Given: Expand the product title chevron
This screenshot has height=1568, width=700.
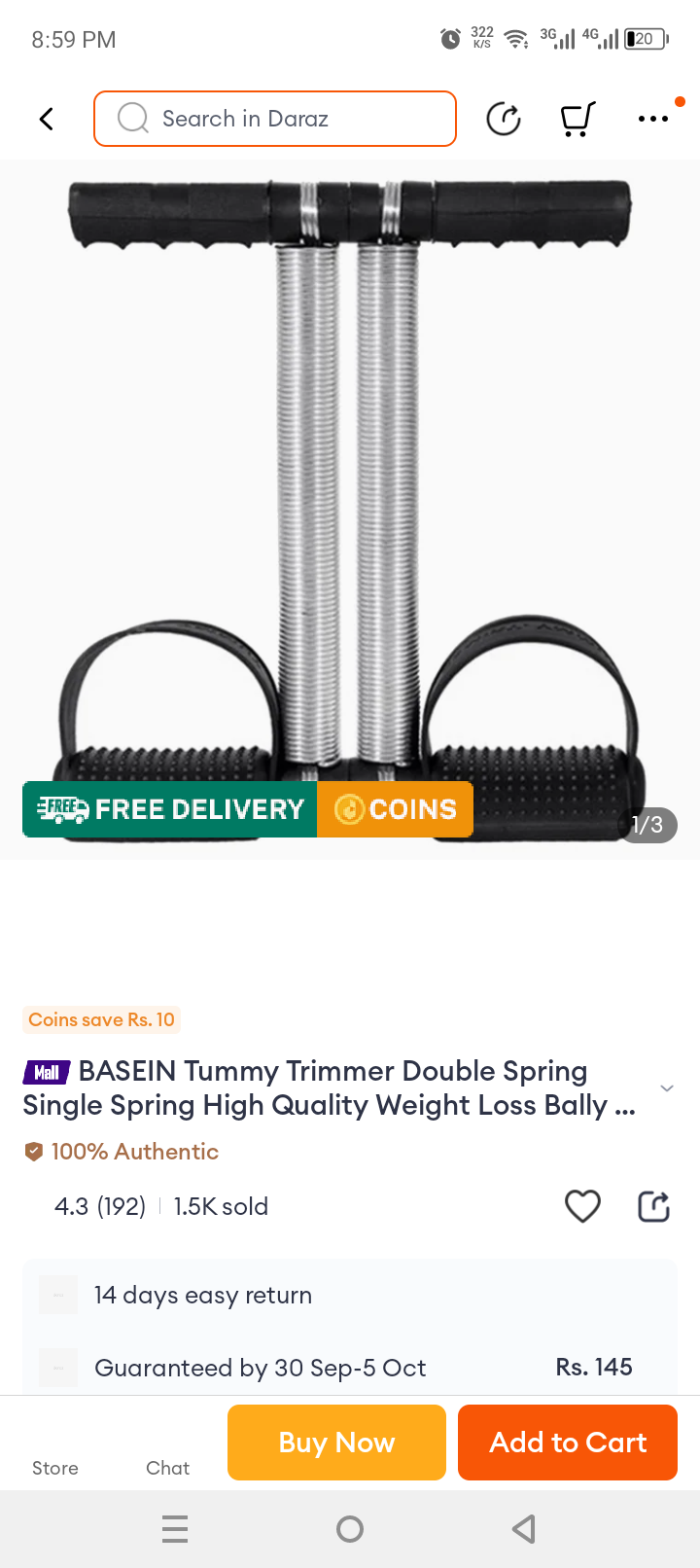Looking at the screenshot, I should (x=667, y=1088).
